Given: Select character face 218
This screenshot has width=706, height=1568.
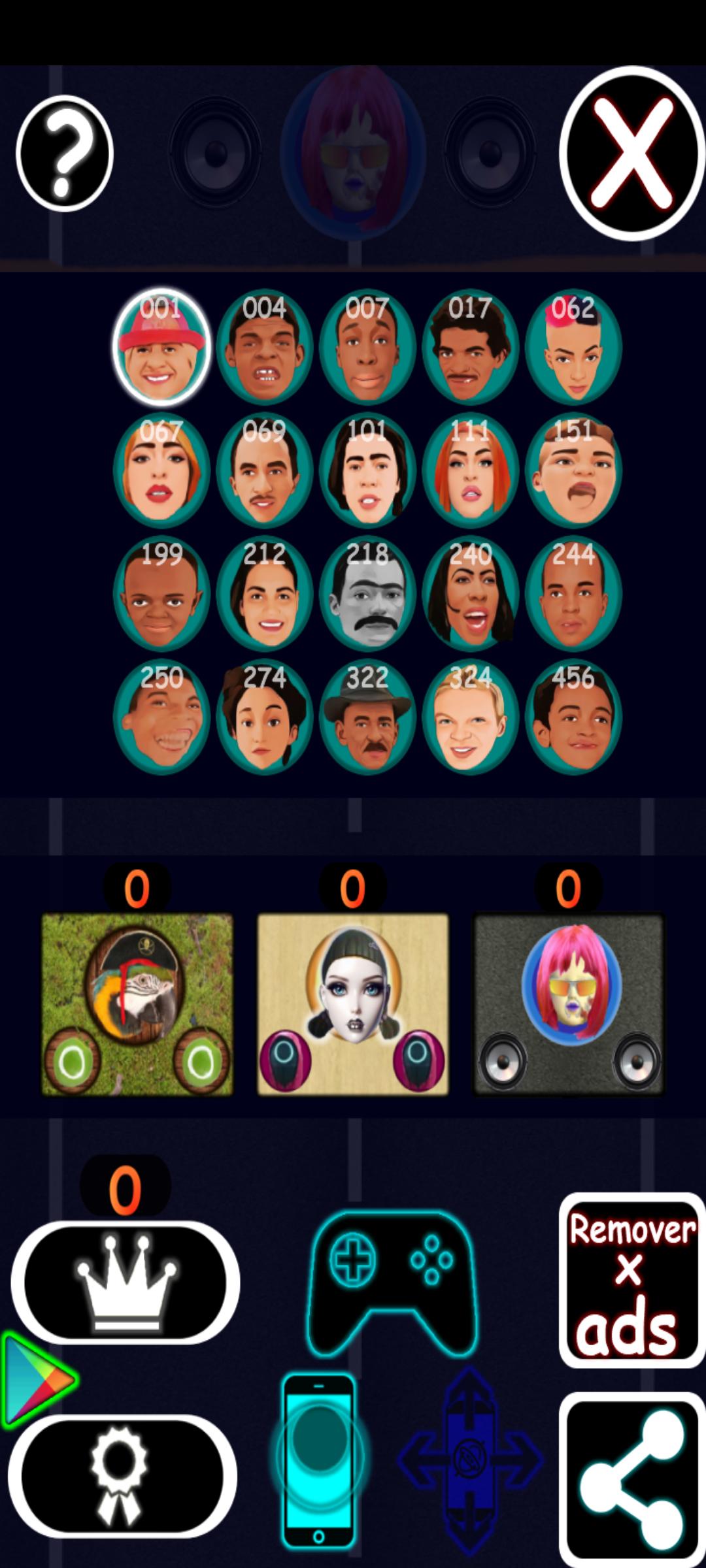Looking at the screenshot, I should pyautogui.click(x=367, y=594).
